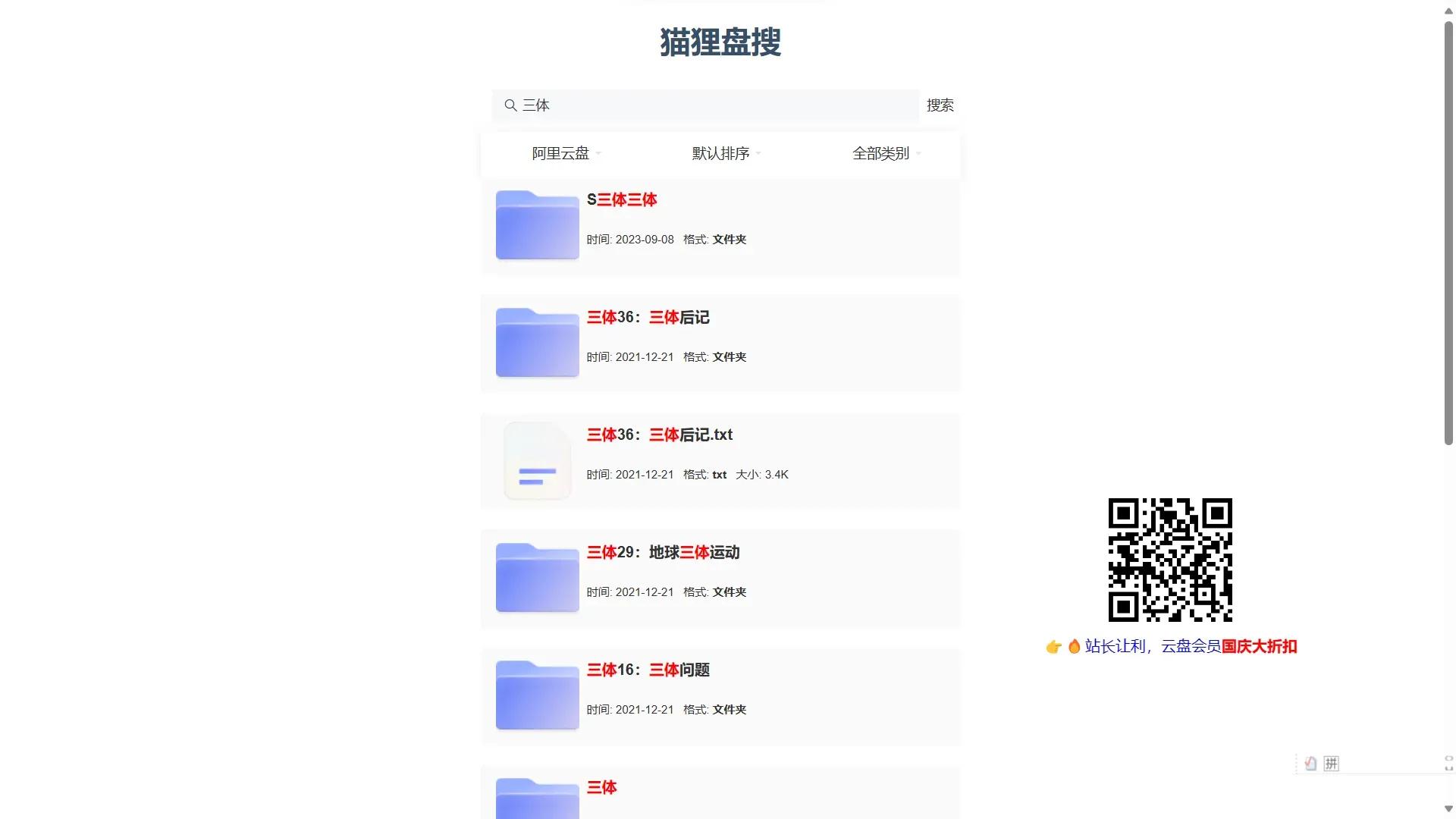The height and width of the screenshot is (819, 1456).
Task: Expand the 阿里云盘 source dropdown
Action: [565, 153]
